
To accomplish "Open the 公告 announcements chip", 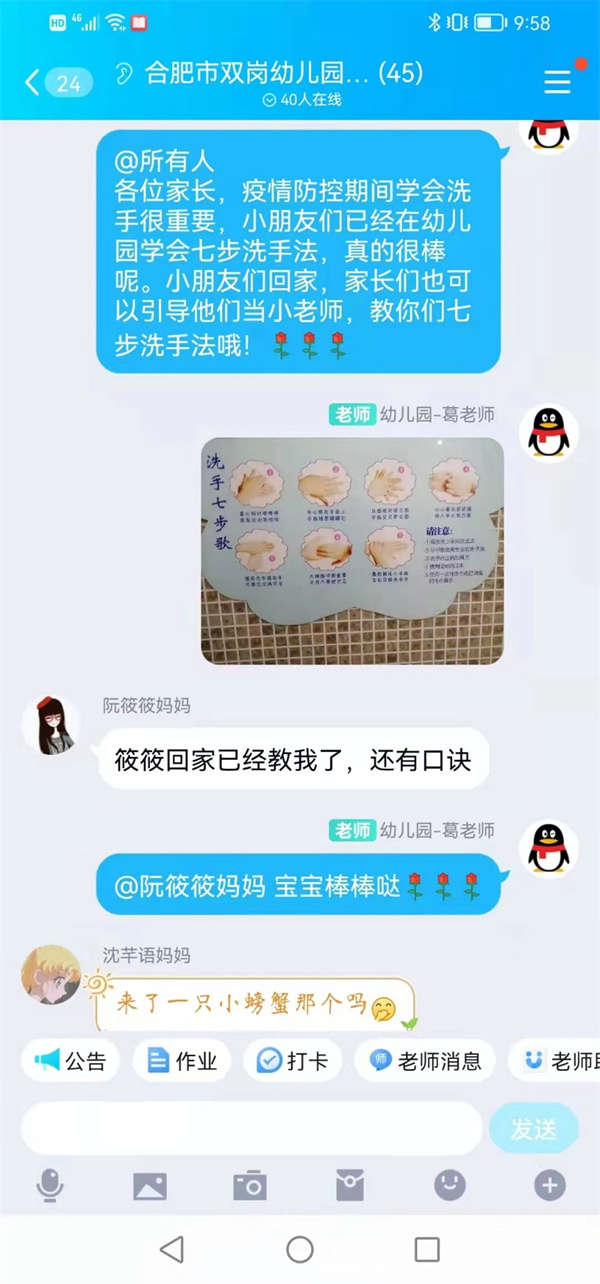I will coord(71,1061).
